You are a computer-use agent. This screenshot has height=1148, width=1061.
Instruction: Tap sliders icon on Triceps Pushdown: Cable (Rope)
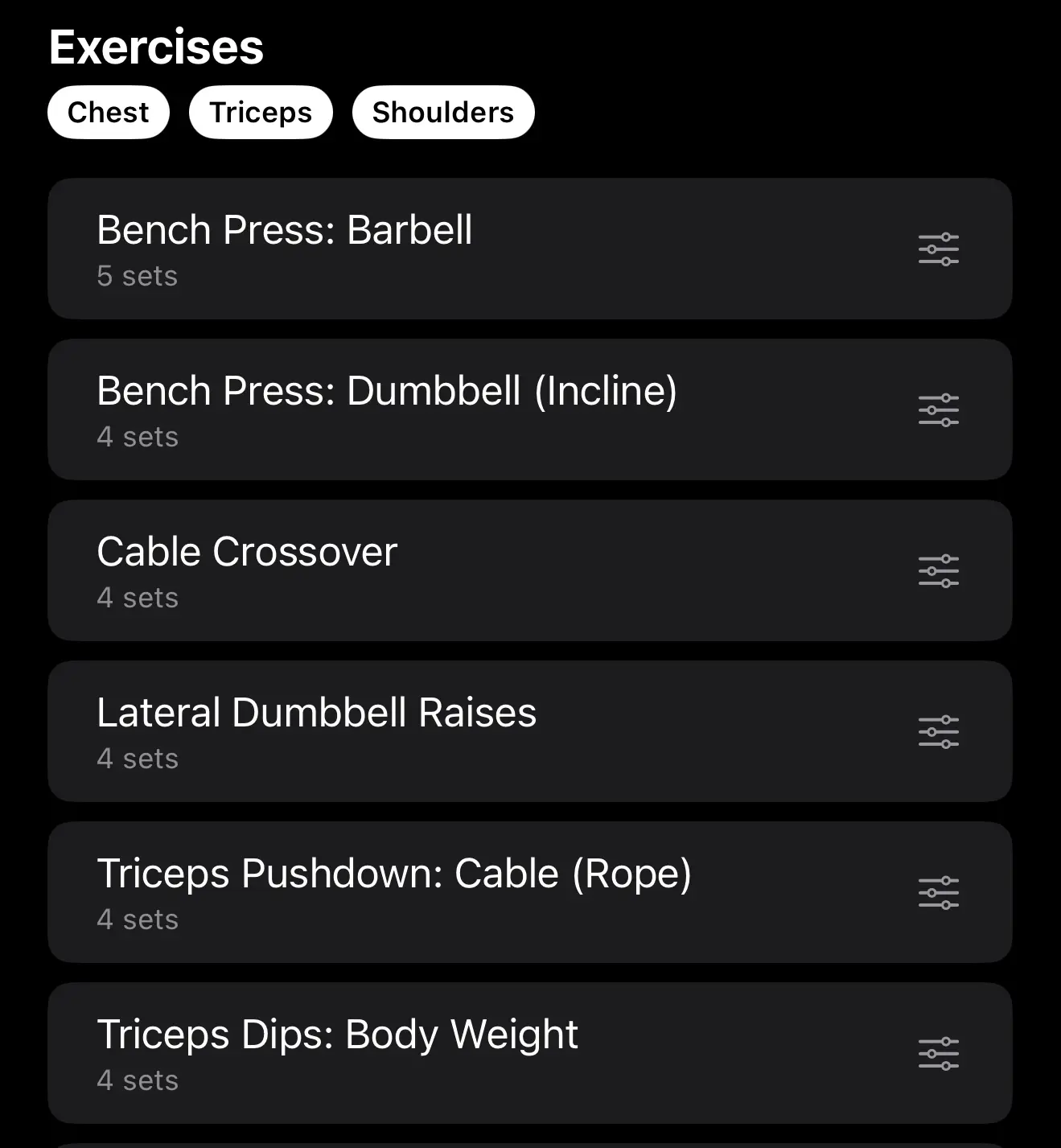coord(939,893)
